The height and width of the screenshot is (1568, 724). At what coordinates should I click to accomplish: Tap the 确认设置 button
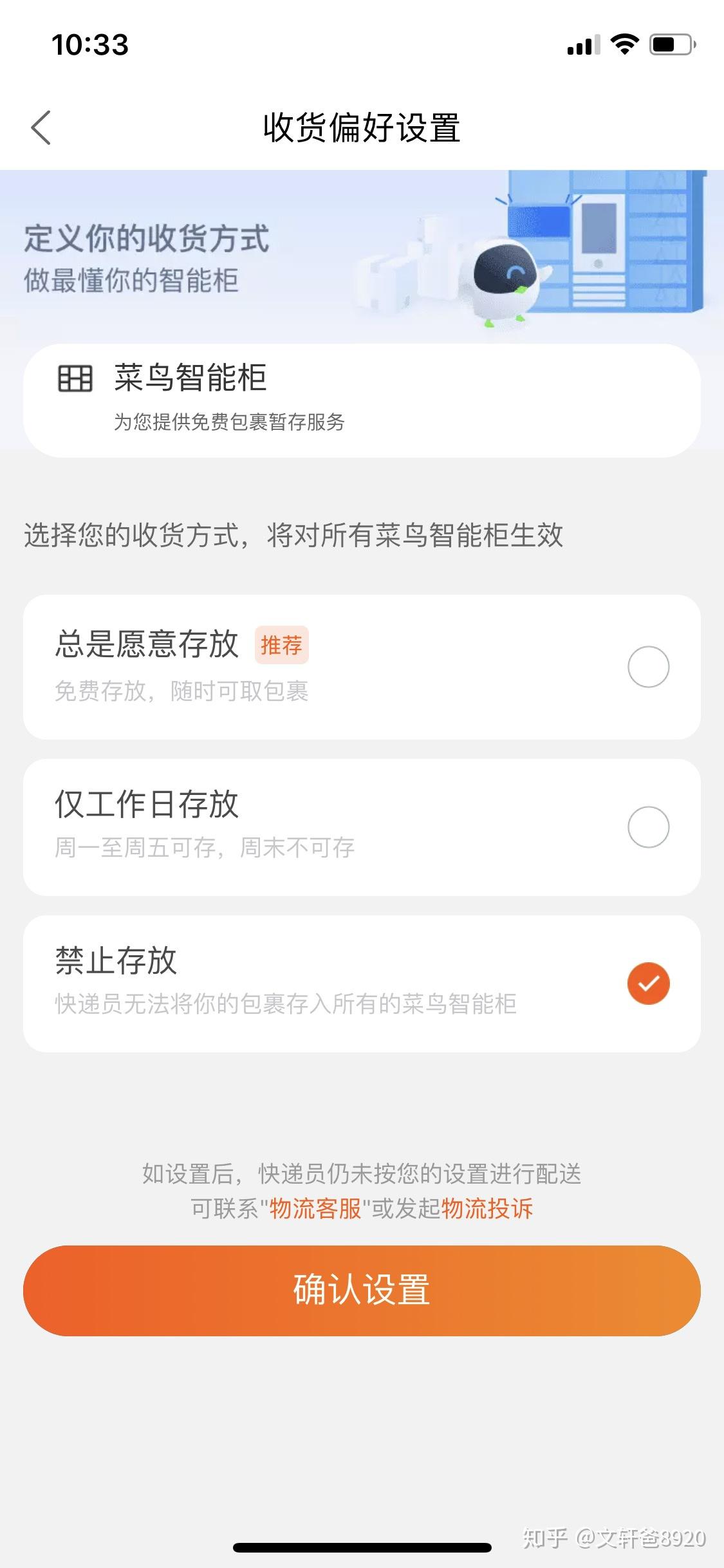coord(362,1290)
